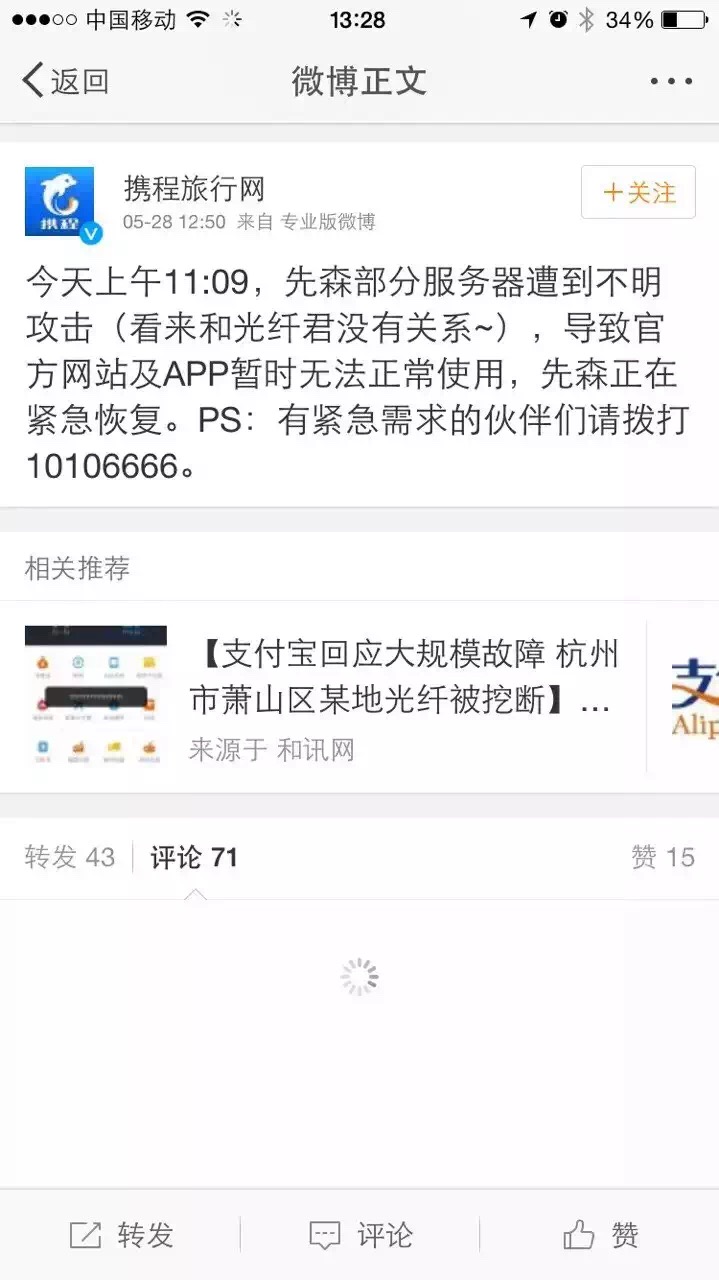Write a comment via bottom 评论 button
The image size is (719, 1280).
click(360, 1235)
